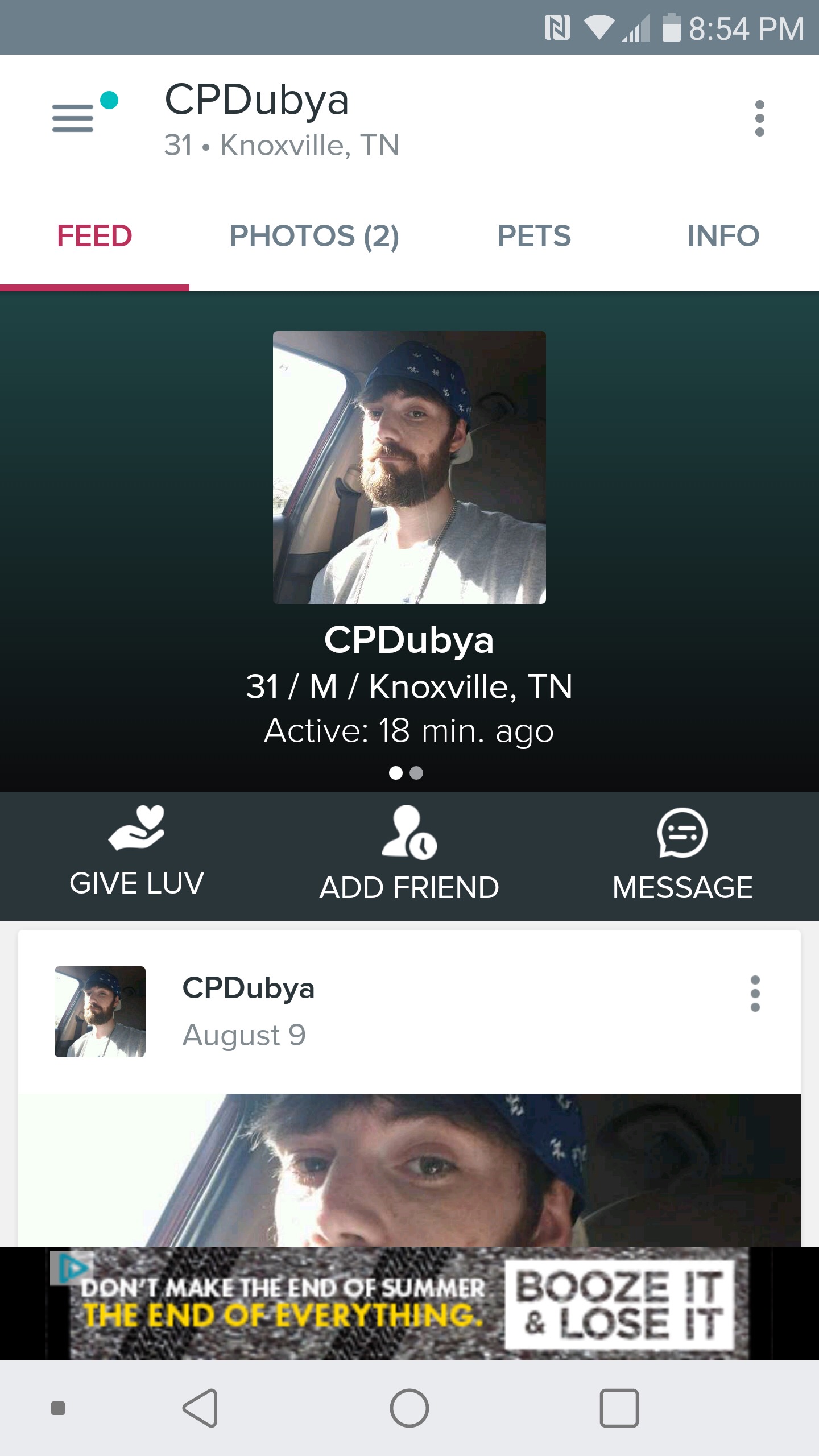The height and width of the screenshot is (1456, 819).
Task: Tap the small avatar on the August 9 post
Action: pyautogui.click(x=100, y=1011)
